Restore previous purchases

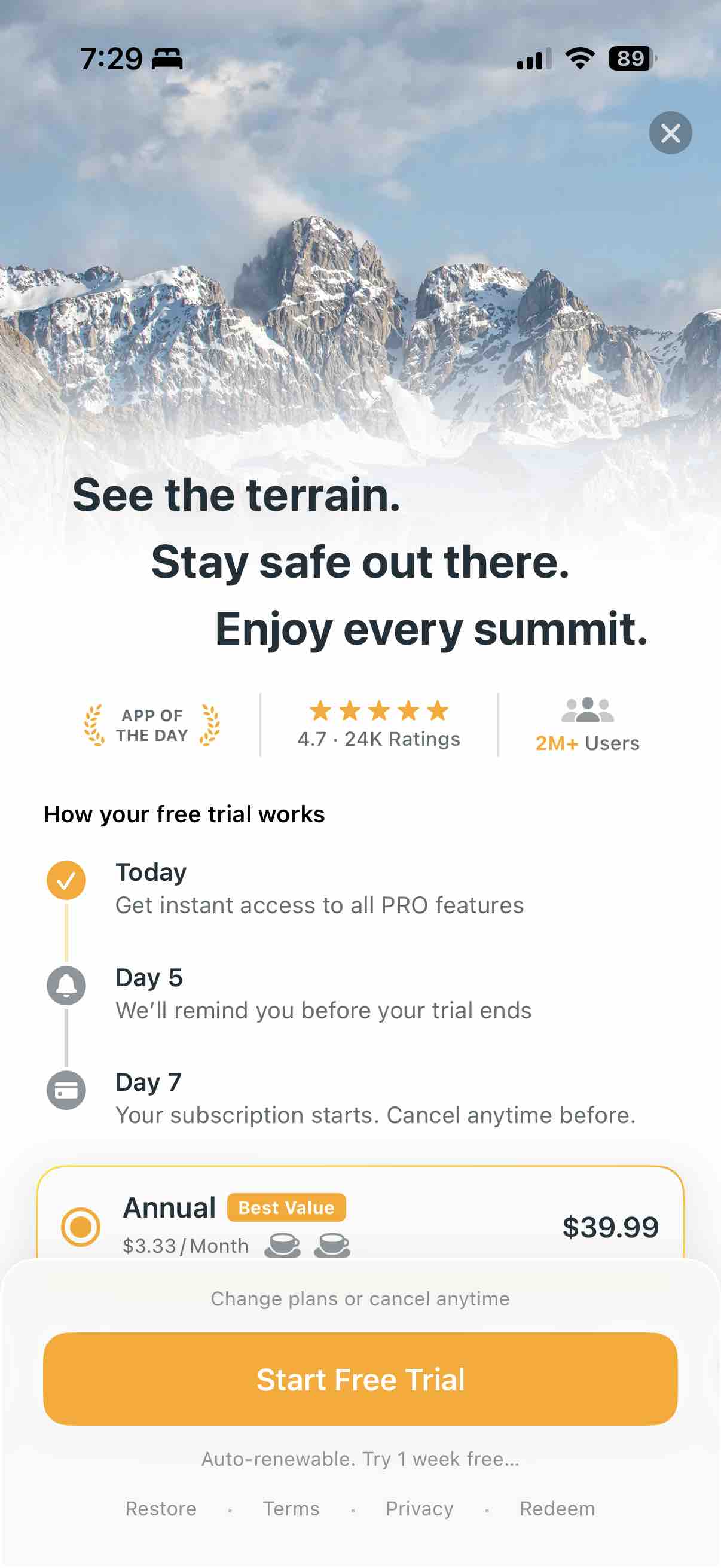pos(161,1508)
